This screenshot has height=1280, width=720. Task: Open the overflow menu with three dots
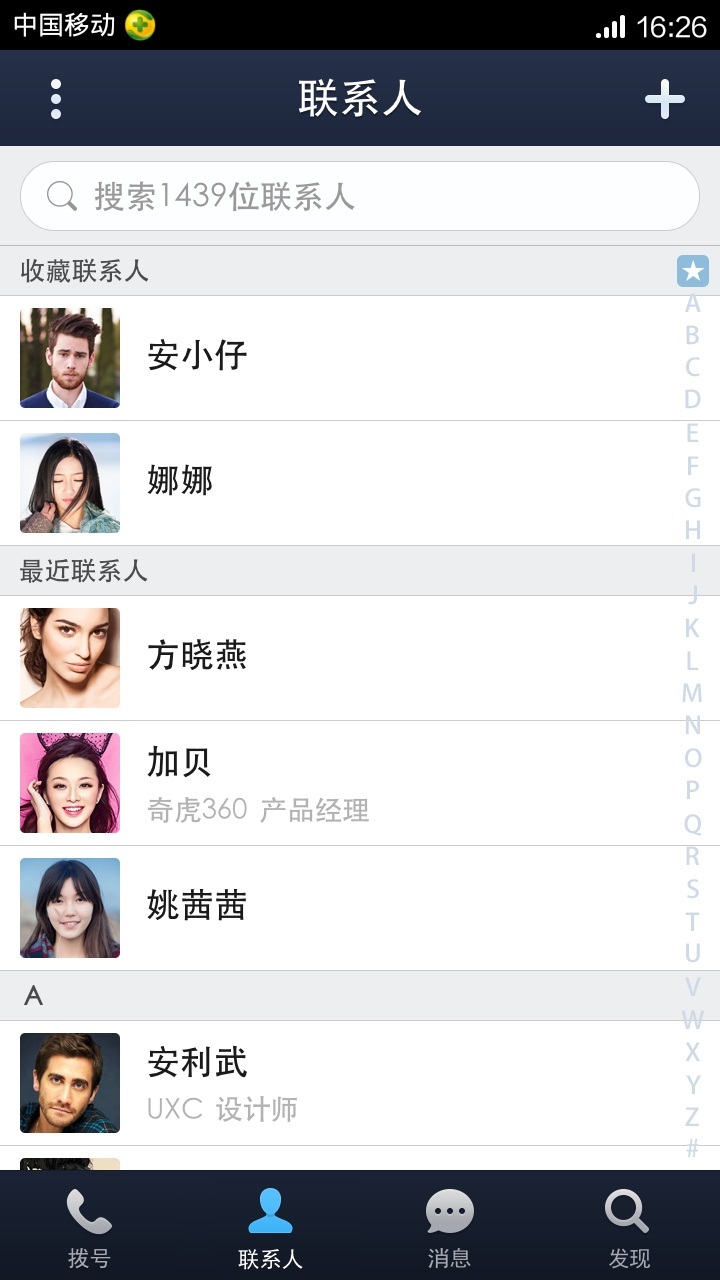click(54, 99)
